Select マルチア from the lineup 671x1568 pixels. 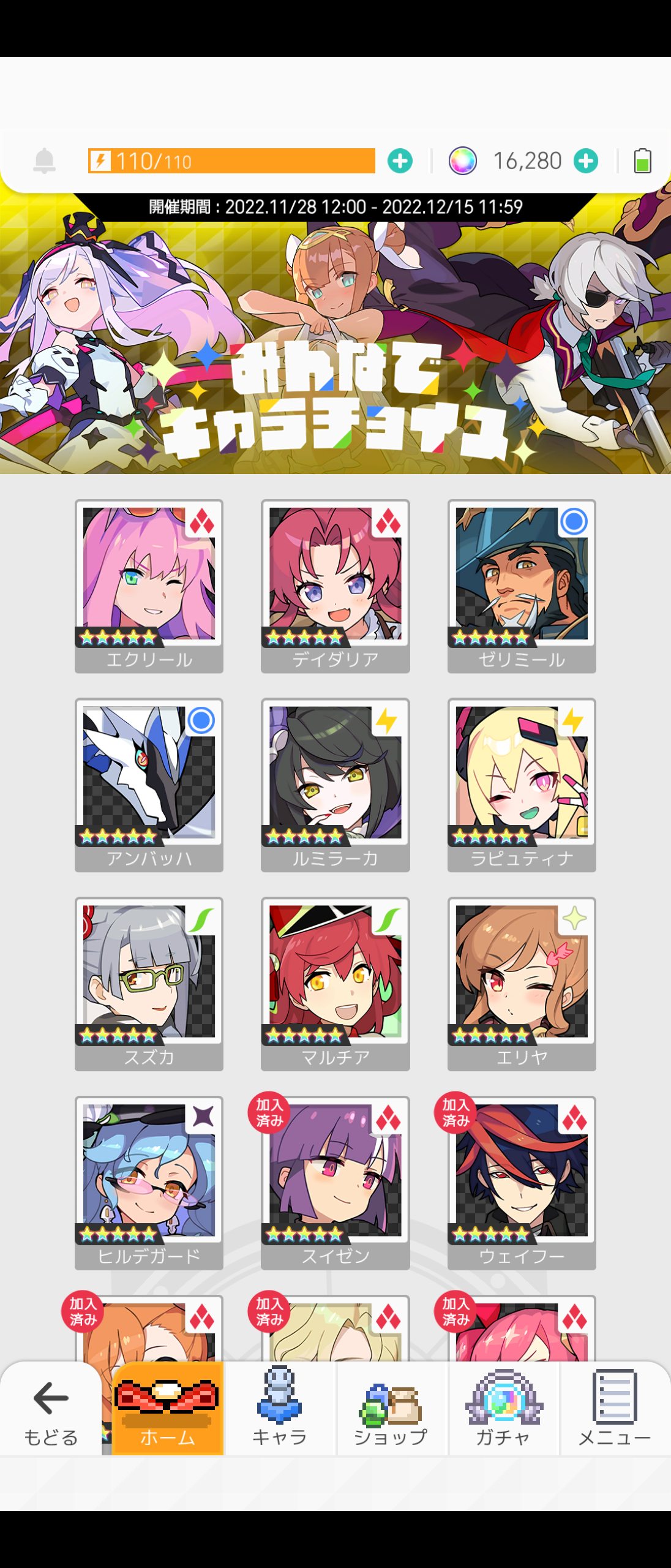(335, 983)
